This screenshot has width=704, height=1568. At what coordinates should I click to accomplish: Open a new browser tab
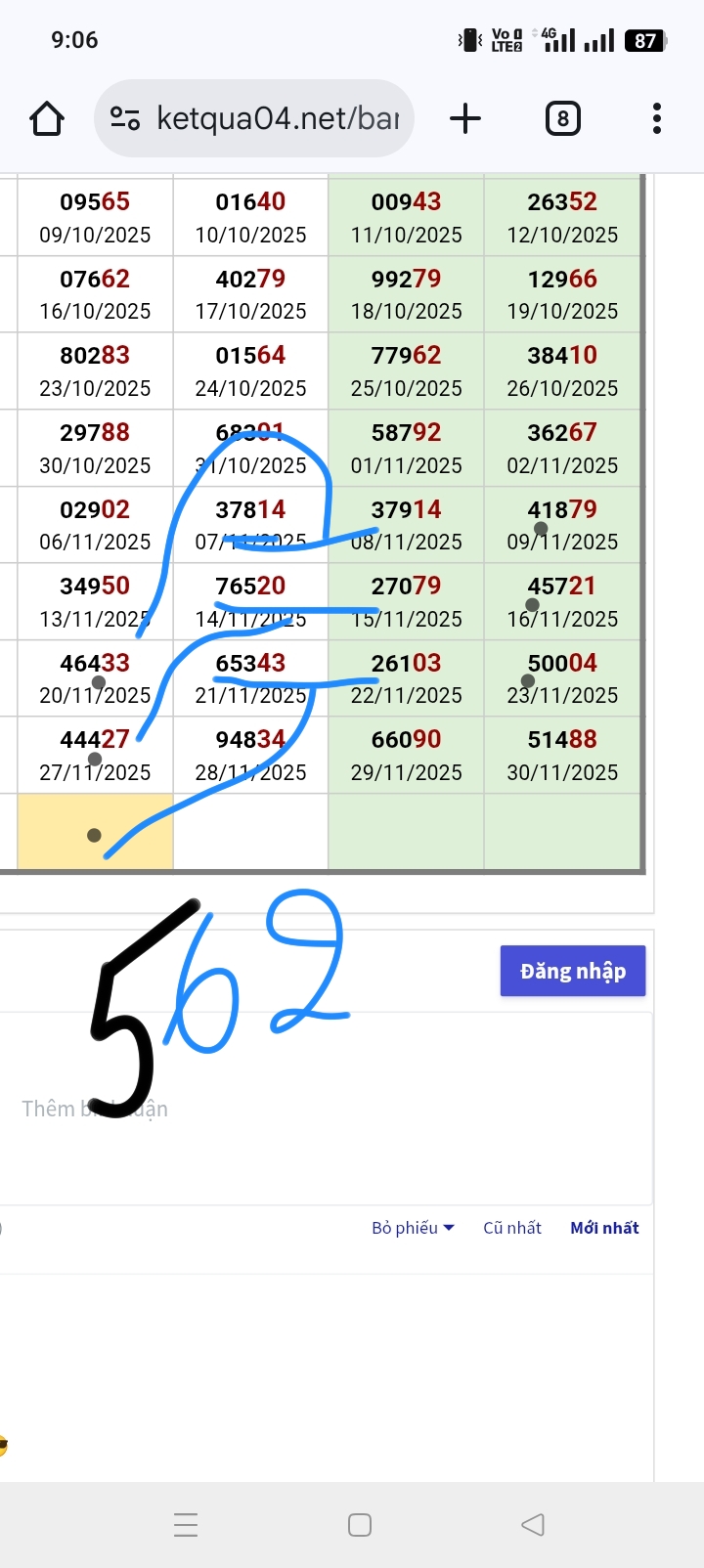click(465, 119)
